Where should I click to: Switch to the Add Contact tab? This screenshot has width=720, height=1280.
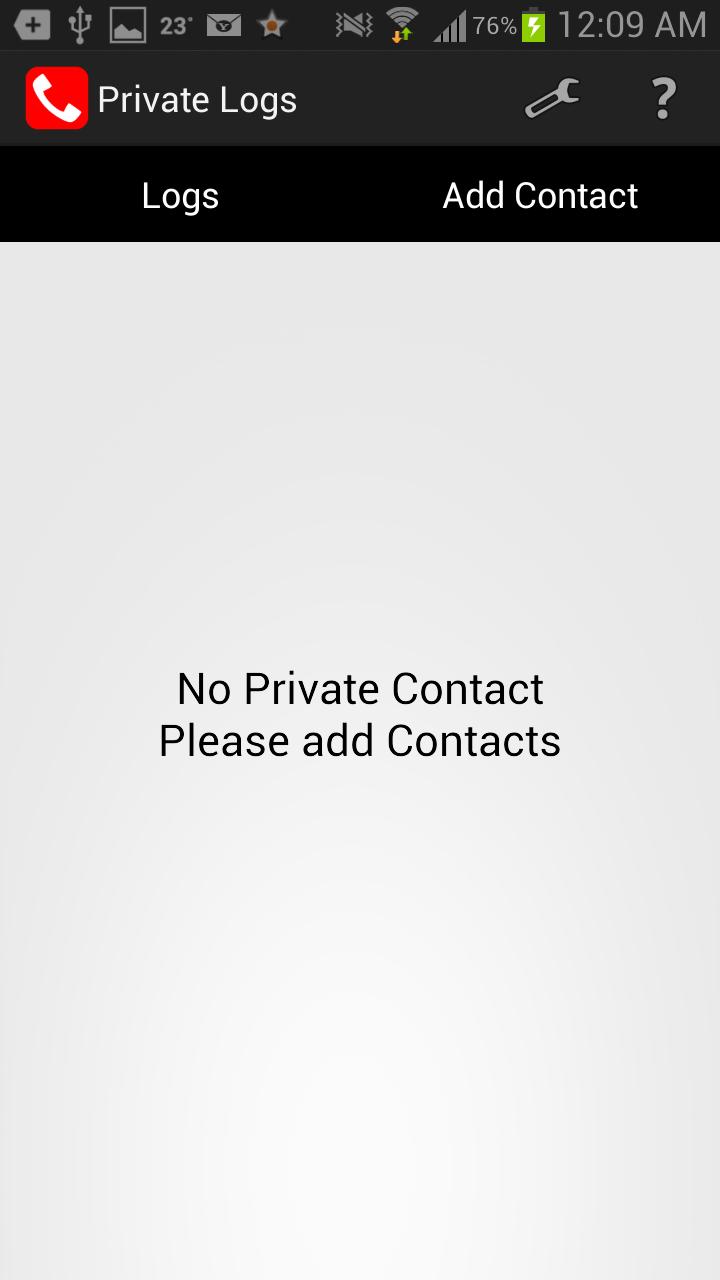(539, 194)
